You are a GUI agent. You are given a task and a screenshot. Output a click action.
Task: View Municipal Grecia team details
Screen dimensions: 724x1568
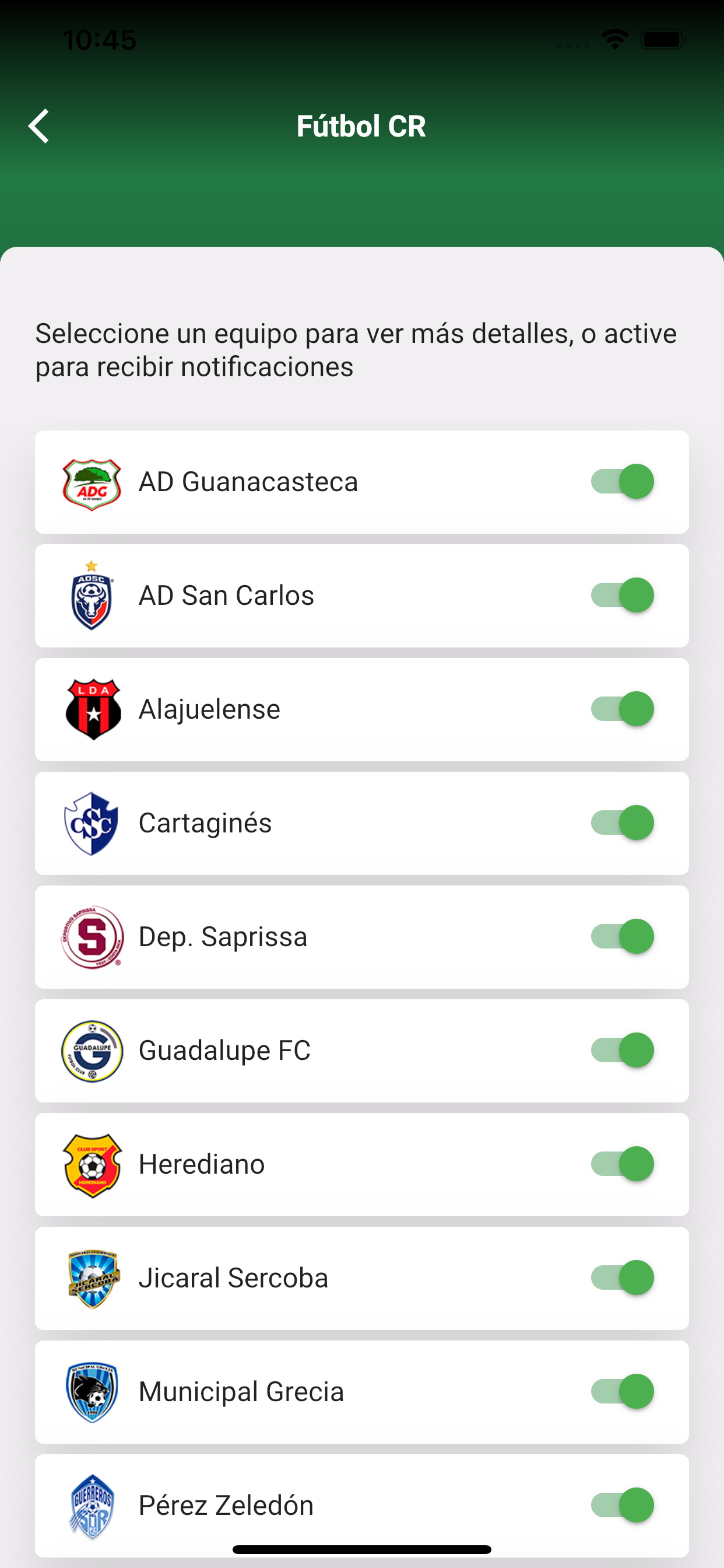(361, 1392)
